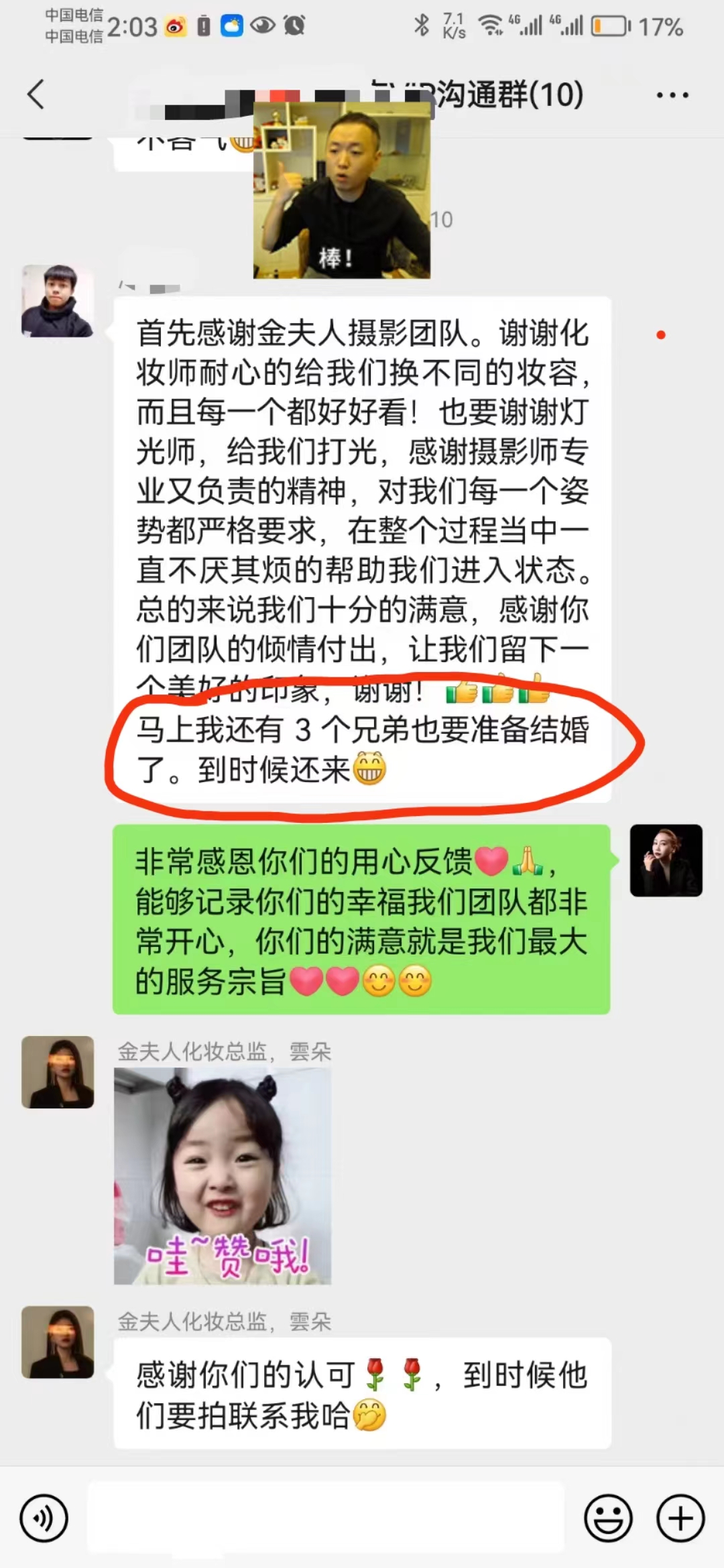Open the three-dot chat options menu

pyautogui.click(x=672, y=95)
